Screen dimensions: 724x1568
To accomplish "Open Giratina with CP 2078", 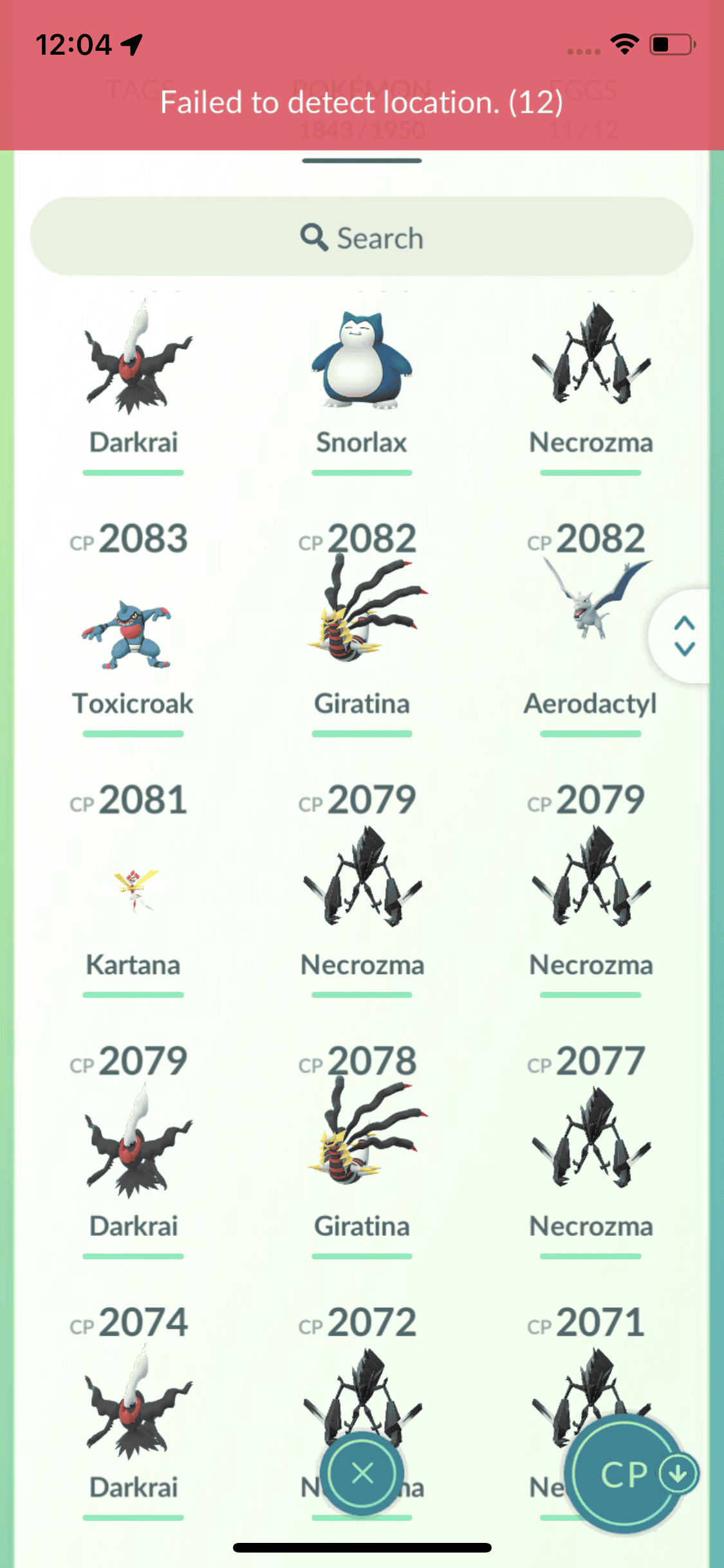I will tap(362, 1155).
